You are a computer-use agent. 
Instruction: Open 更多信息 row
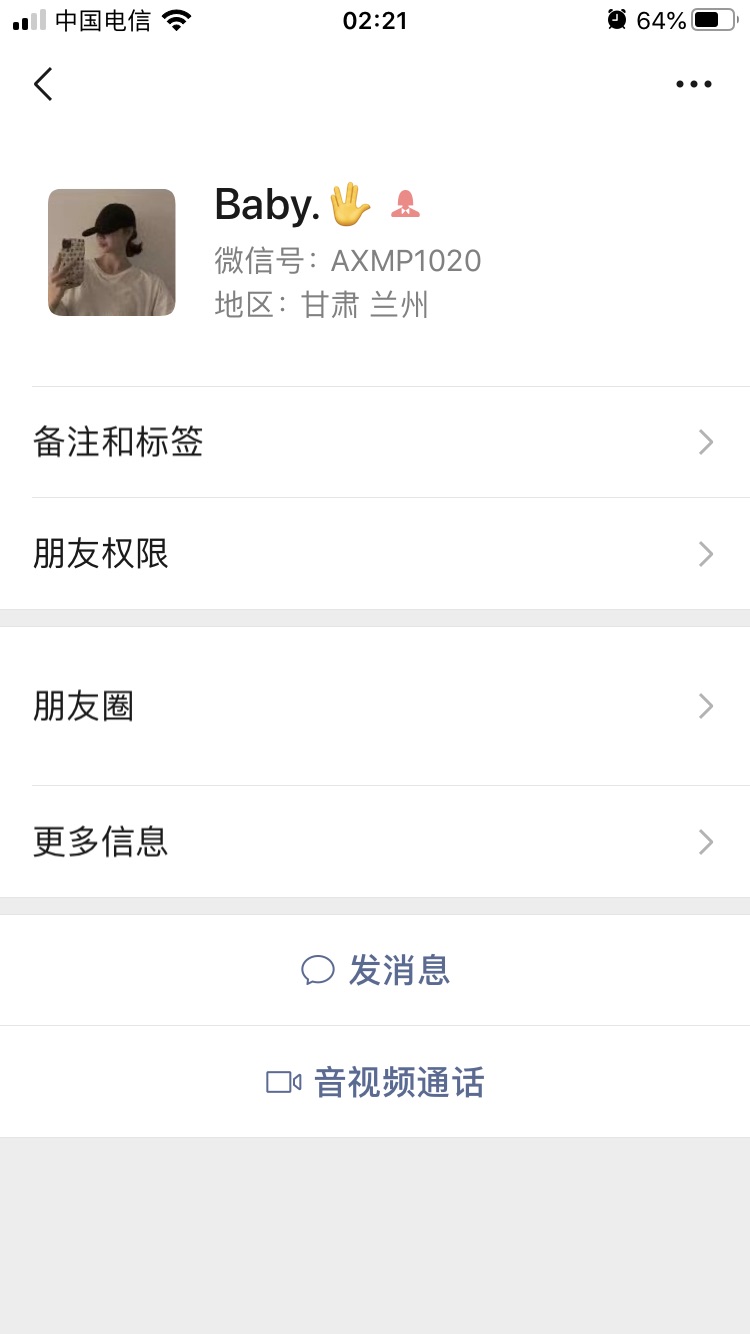pyautogui.click(x=375, y=842)
